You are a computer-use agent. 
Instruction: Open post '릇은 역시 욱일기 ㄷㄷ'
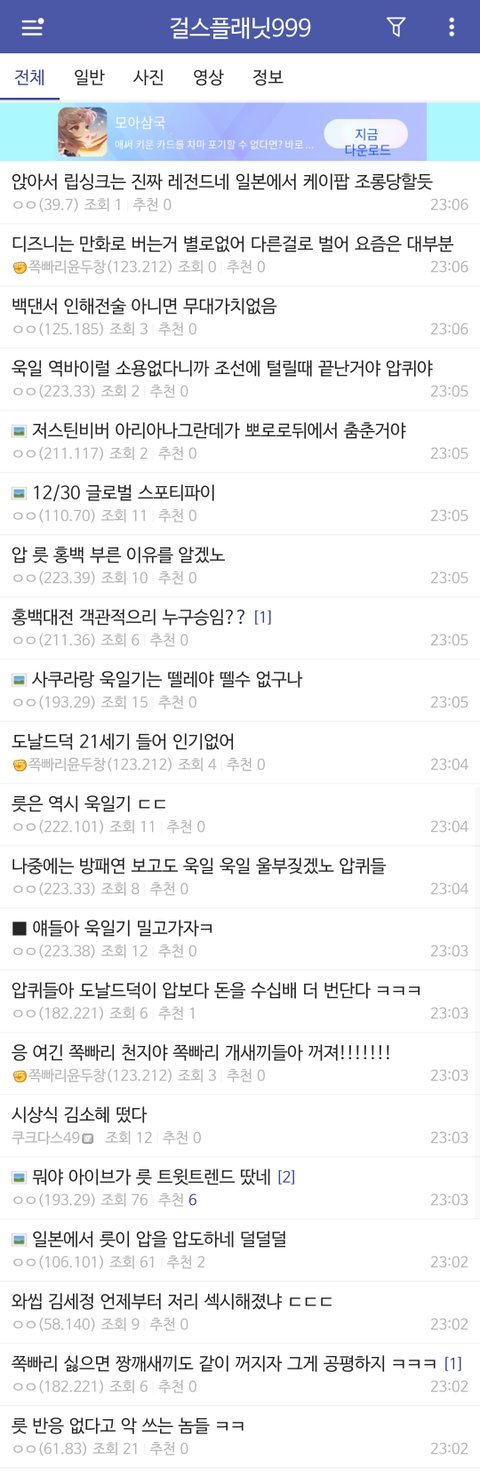tap(240, 814)
